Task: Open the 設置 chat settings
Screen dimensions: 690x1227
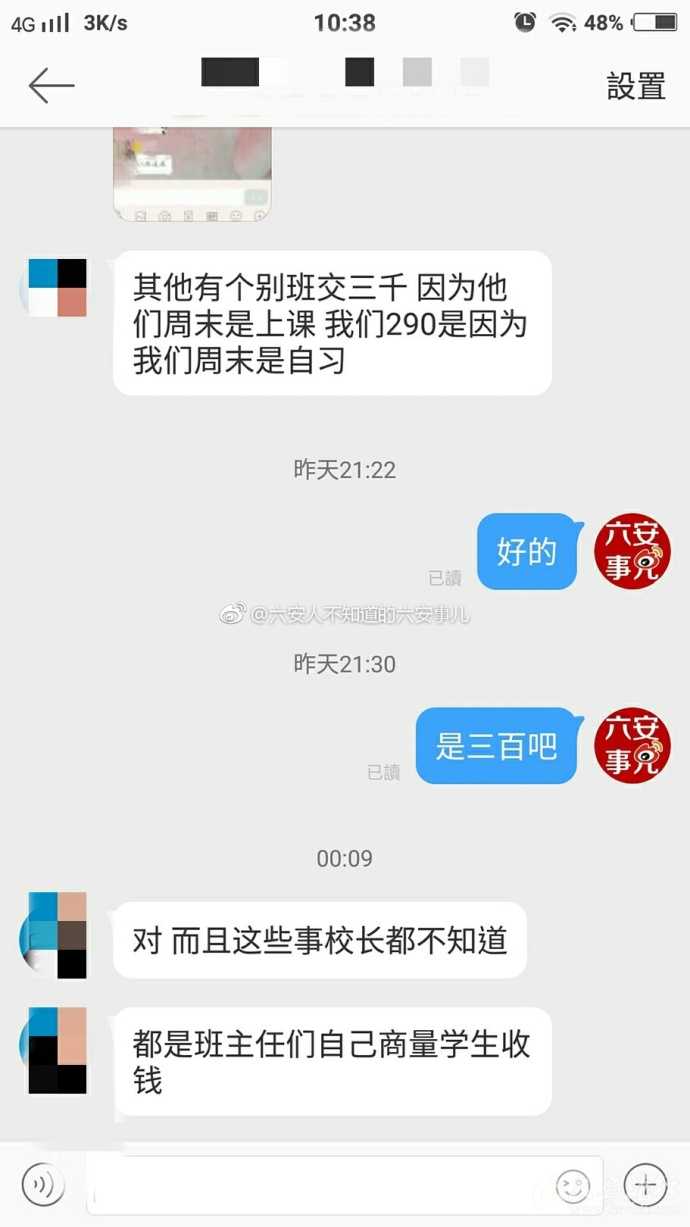Action: point(636,86)
